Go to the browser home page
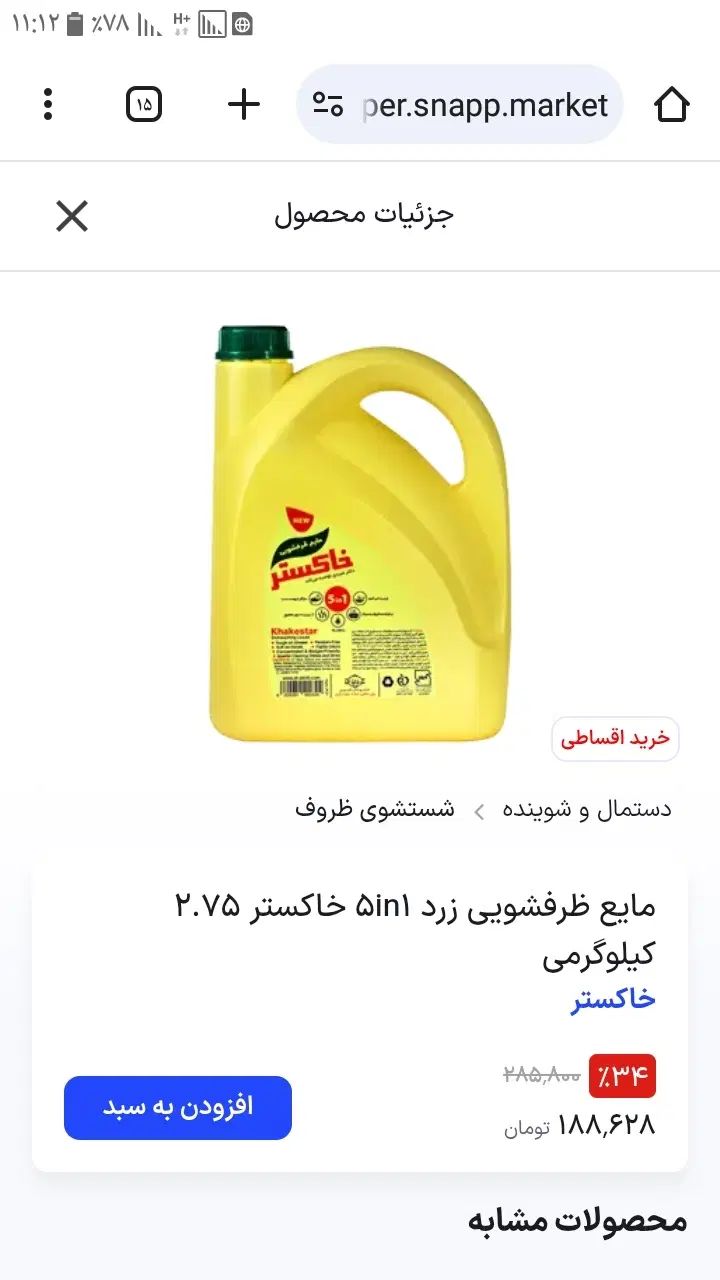The image size is (720, 1280). 671,104
